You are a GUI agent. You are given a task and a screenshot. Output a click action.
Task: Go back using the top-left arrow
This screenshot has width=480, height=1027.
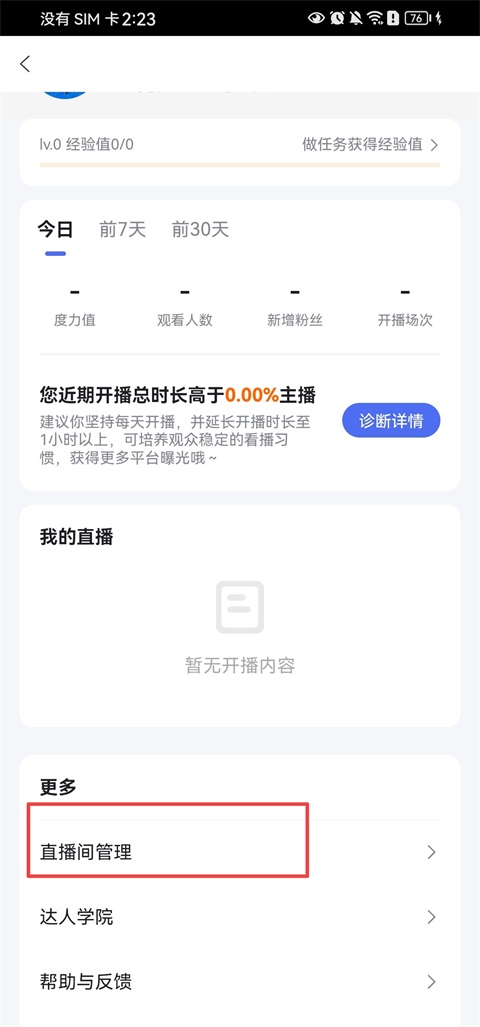[25, 64]
